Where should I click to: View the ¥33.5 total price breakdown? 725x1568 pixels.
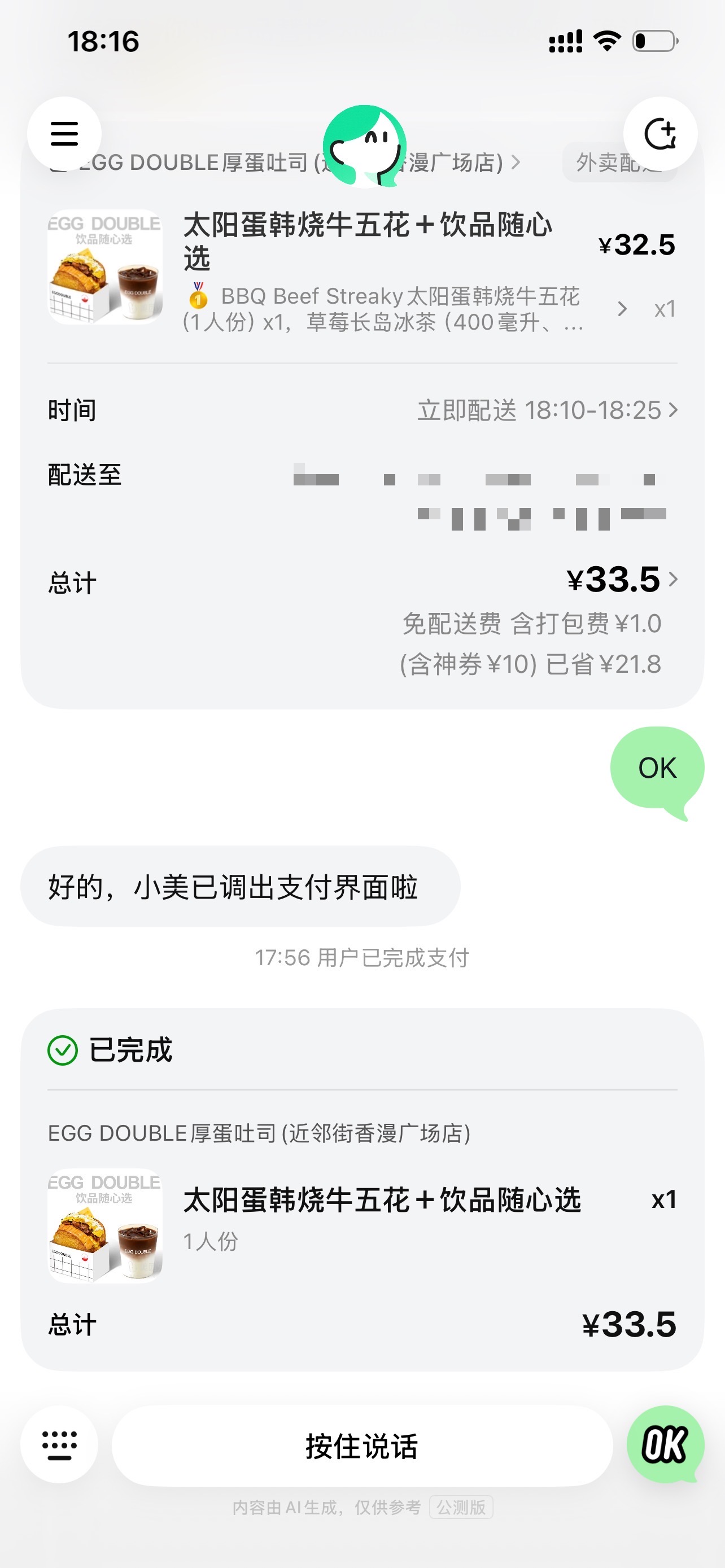coord(621,580)
